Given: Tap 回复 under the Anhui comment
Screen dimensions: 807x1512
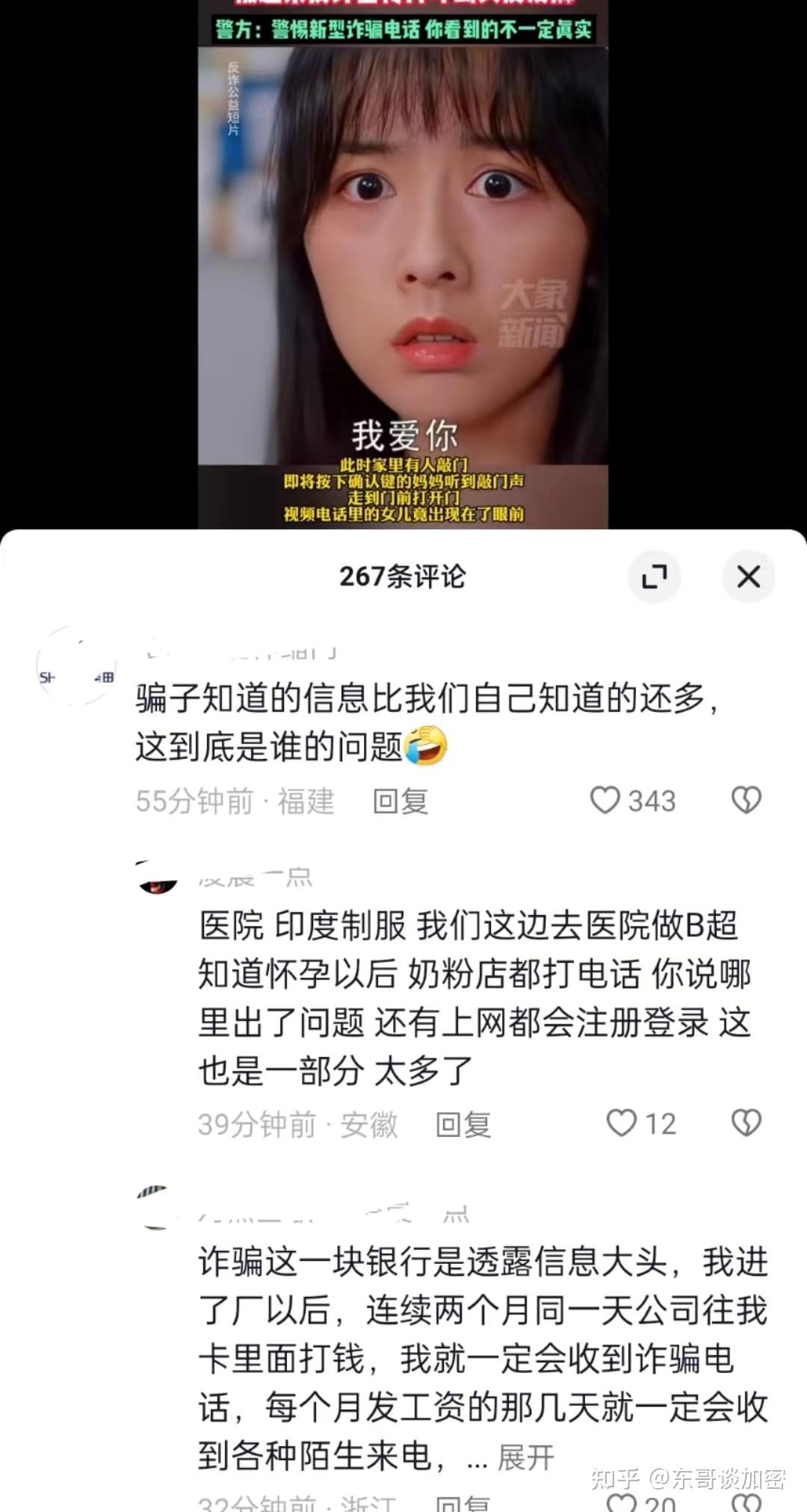Looking at the screenshot, I should 461,1122.
